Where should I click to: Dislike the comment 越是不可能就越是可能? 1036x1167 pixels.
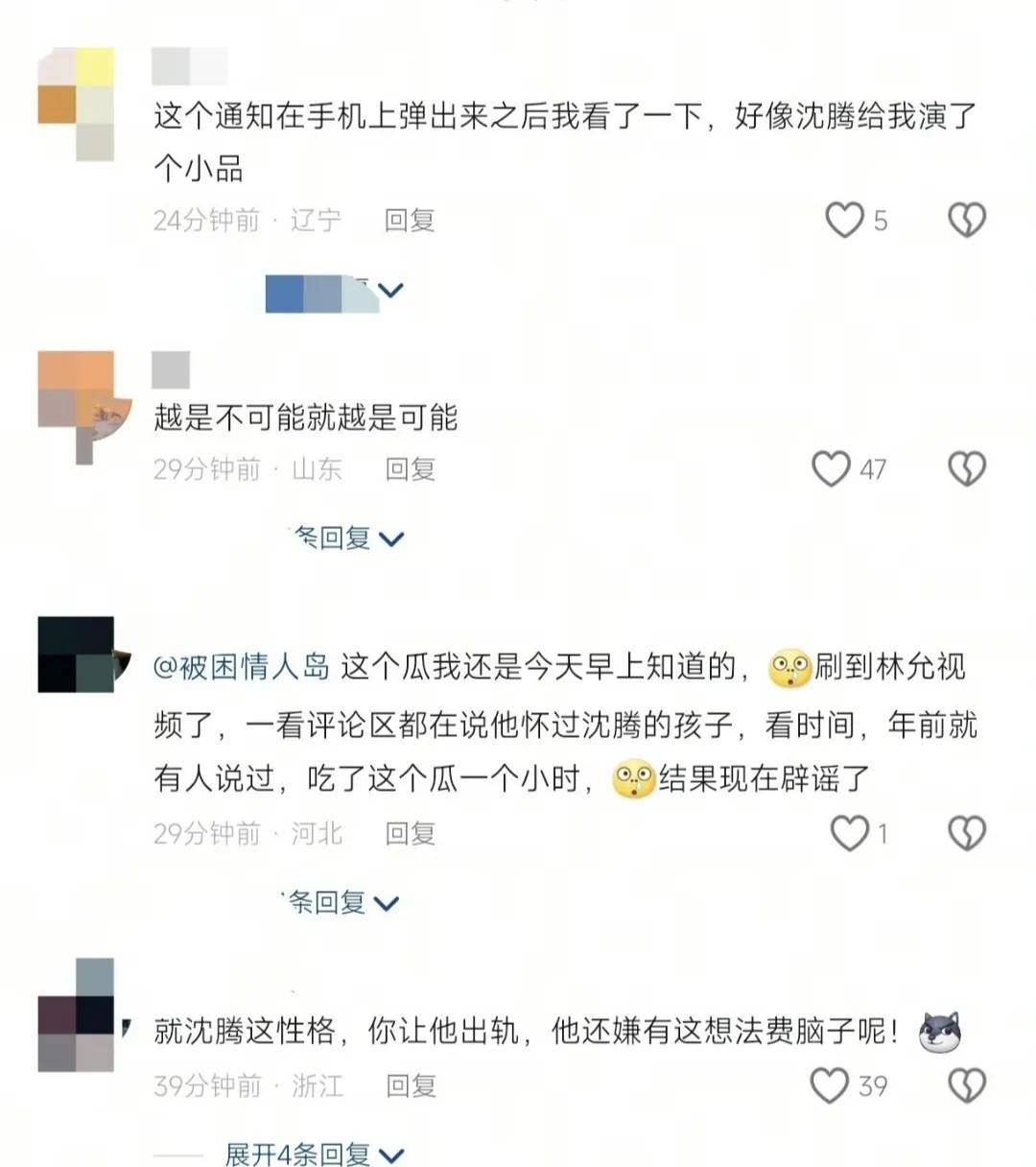[966, 469]
